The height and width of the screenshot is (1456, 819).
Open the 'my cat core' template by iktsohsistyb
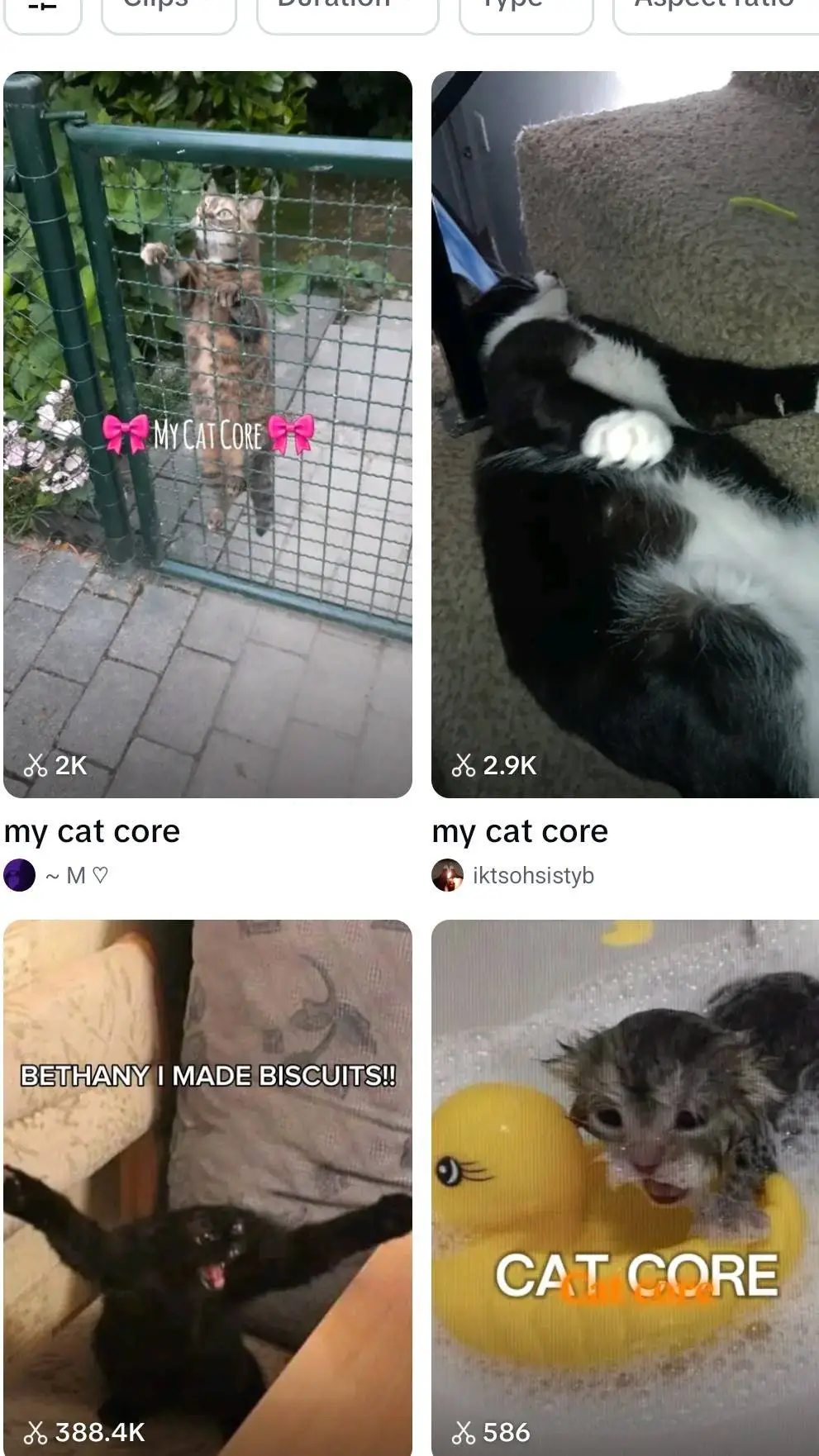coord(625,435)
